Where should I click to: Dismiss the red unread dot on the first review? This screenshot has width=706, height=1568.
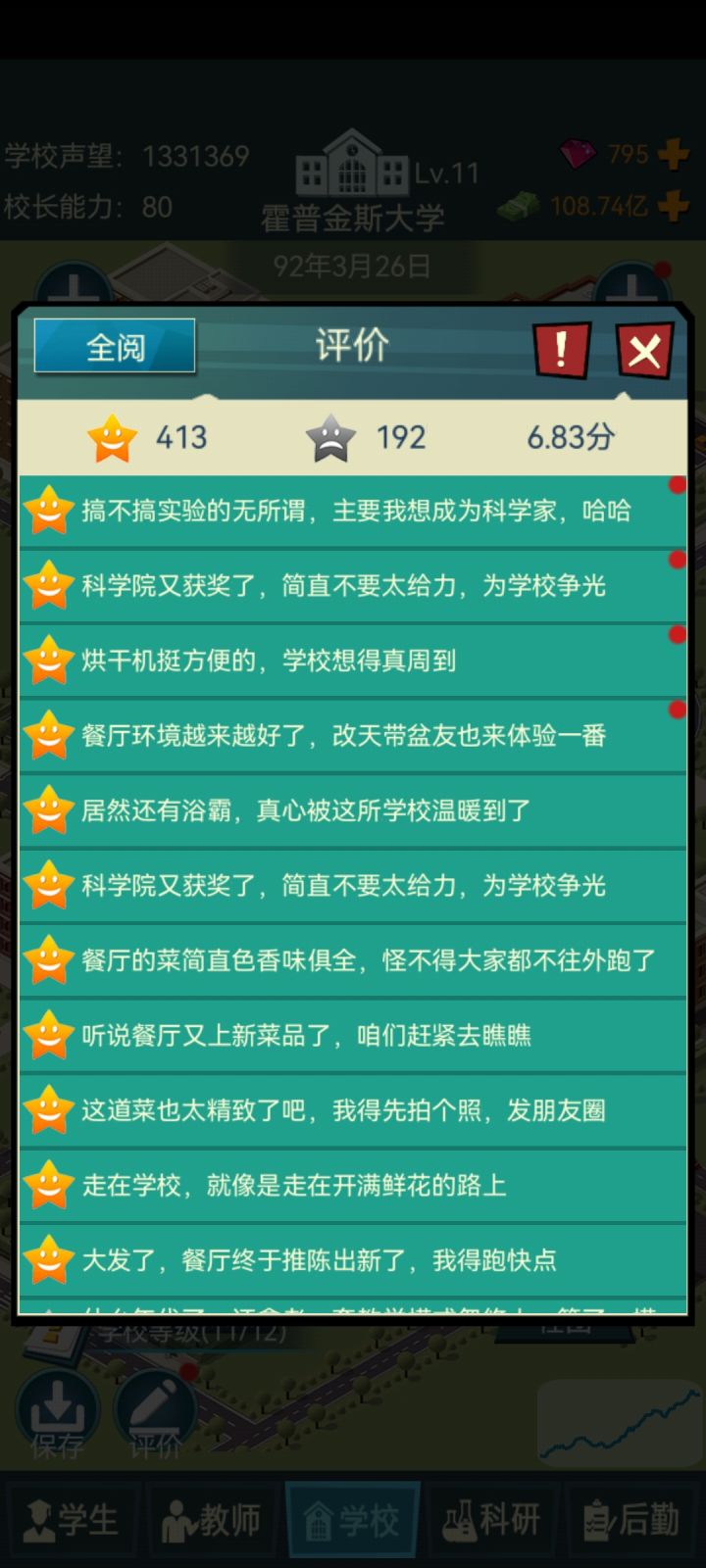[x=679, y=484]
